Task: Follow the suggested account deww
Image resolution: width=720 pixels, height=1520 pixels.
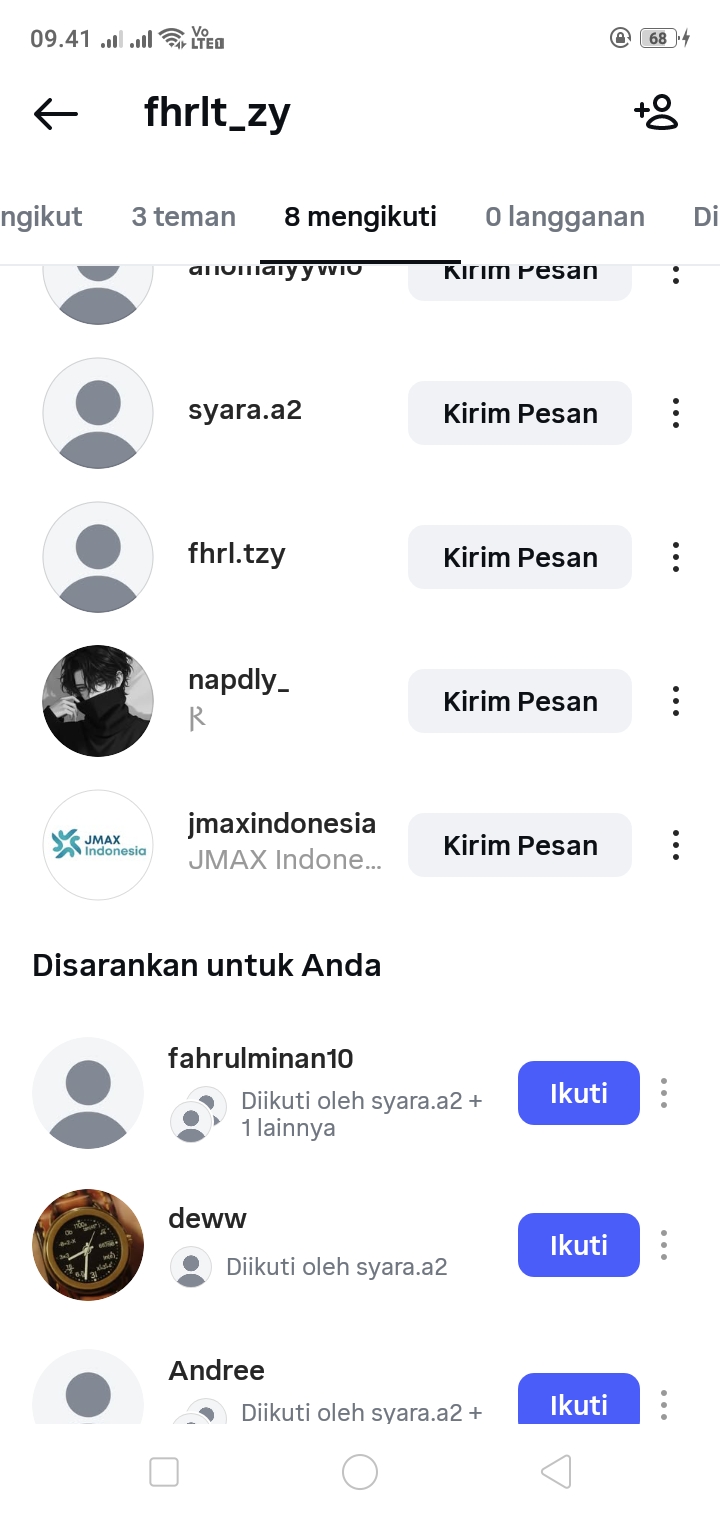Action: [578, 1245]
